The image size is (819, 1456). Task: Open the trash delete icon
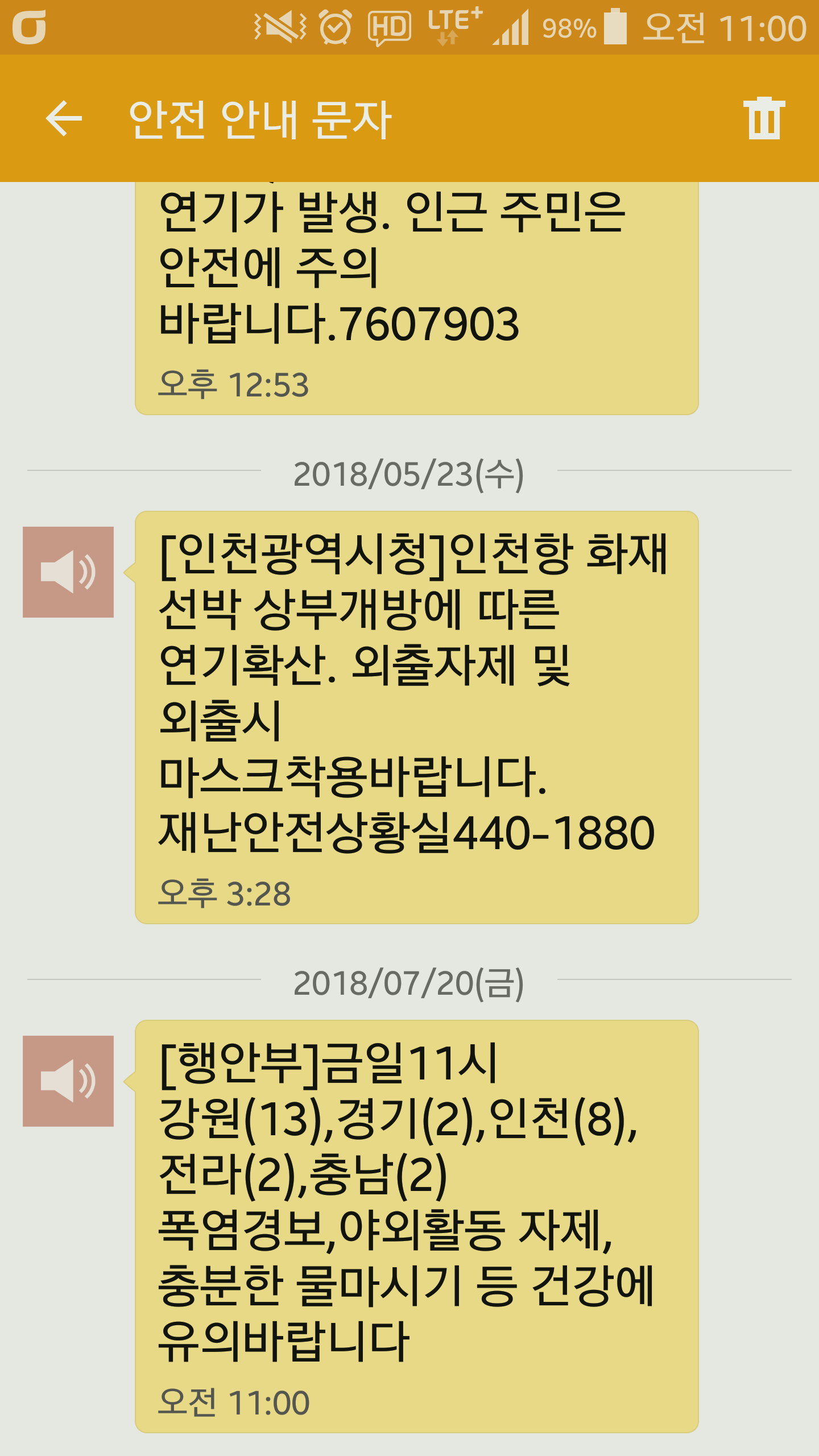(x=764, y=118)
